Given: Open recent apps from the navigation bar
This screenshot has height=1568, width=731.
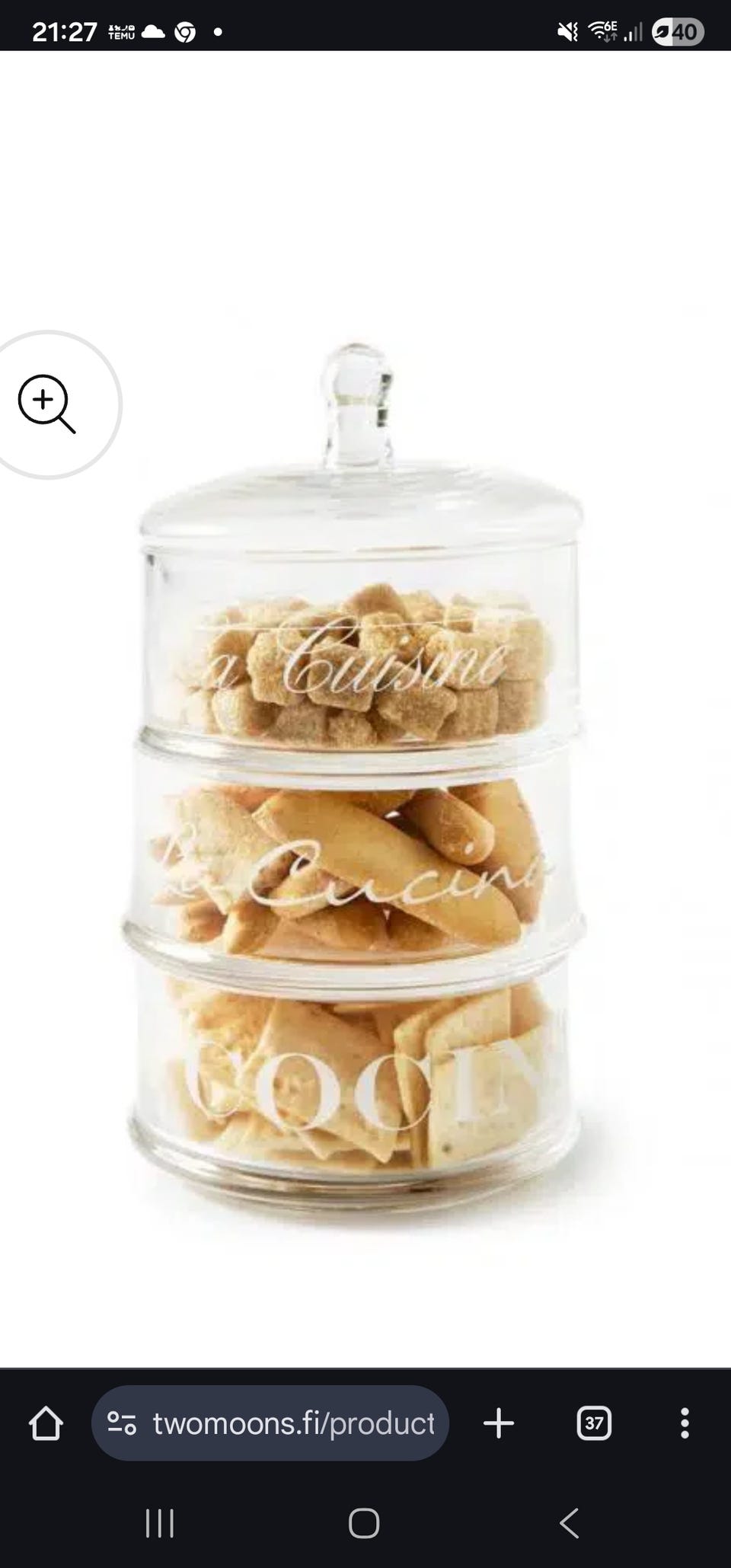Looking at the screenshot, I should point(160,1524).
